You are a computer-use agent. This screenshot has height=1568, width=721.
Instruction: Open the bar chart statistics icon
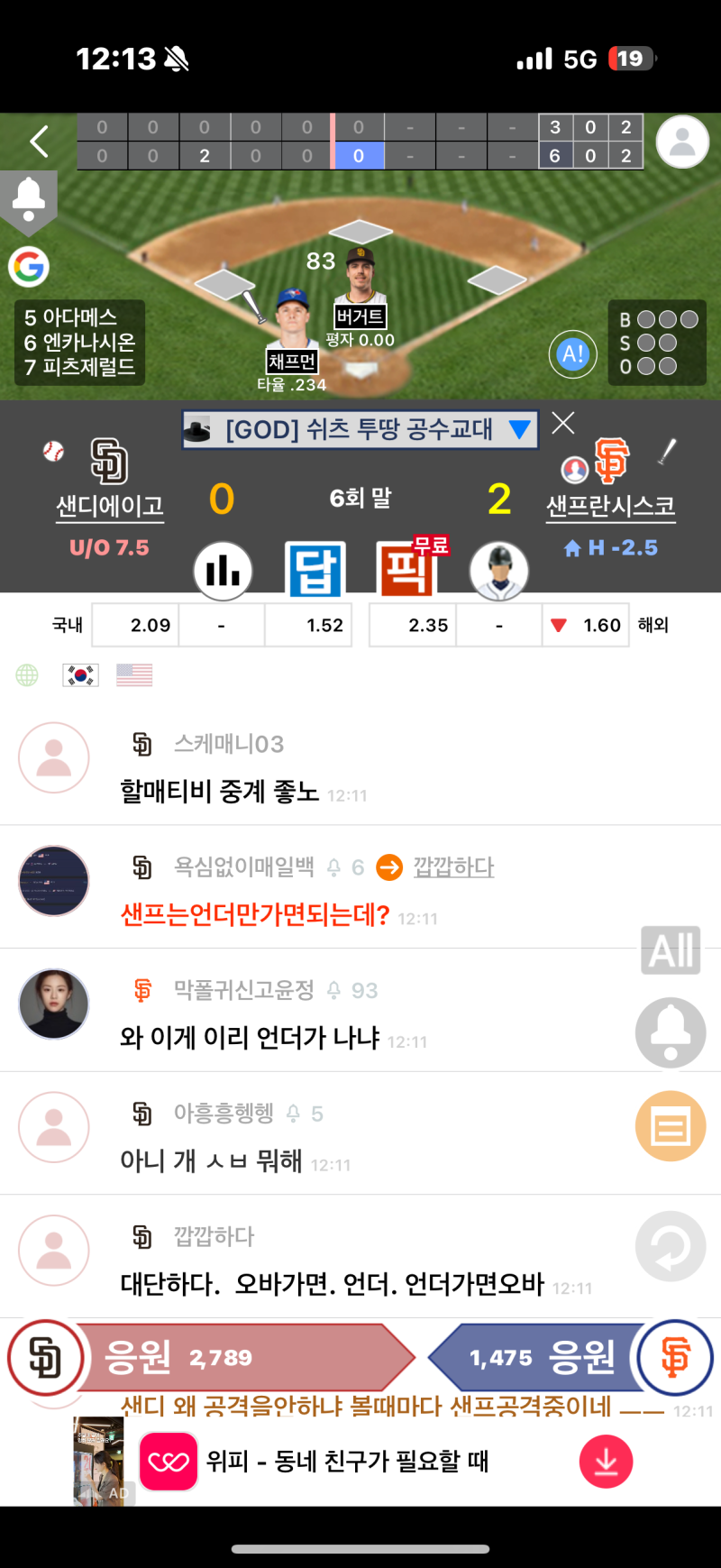pyautogui.click(x=223, y=571)
